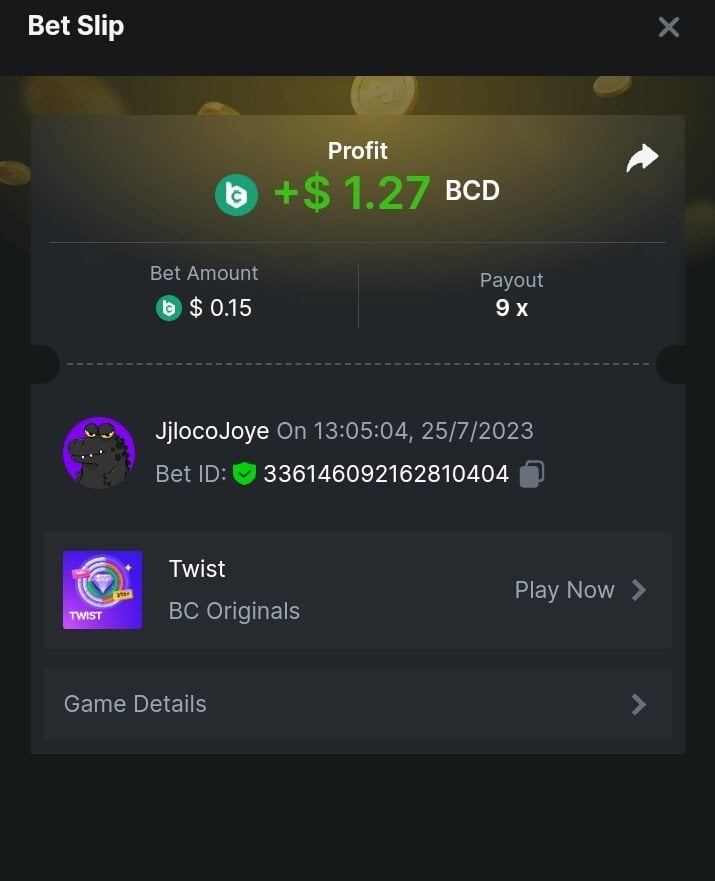Close the Bet Slip dialog
The width and height of the screenshot is (715, 881).
click(x=668, y=27)
